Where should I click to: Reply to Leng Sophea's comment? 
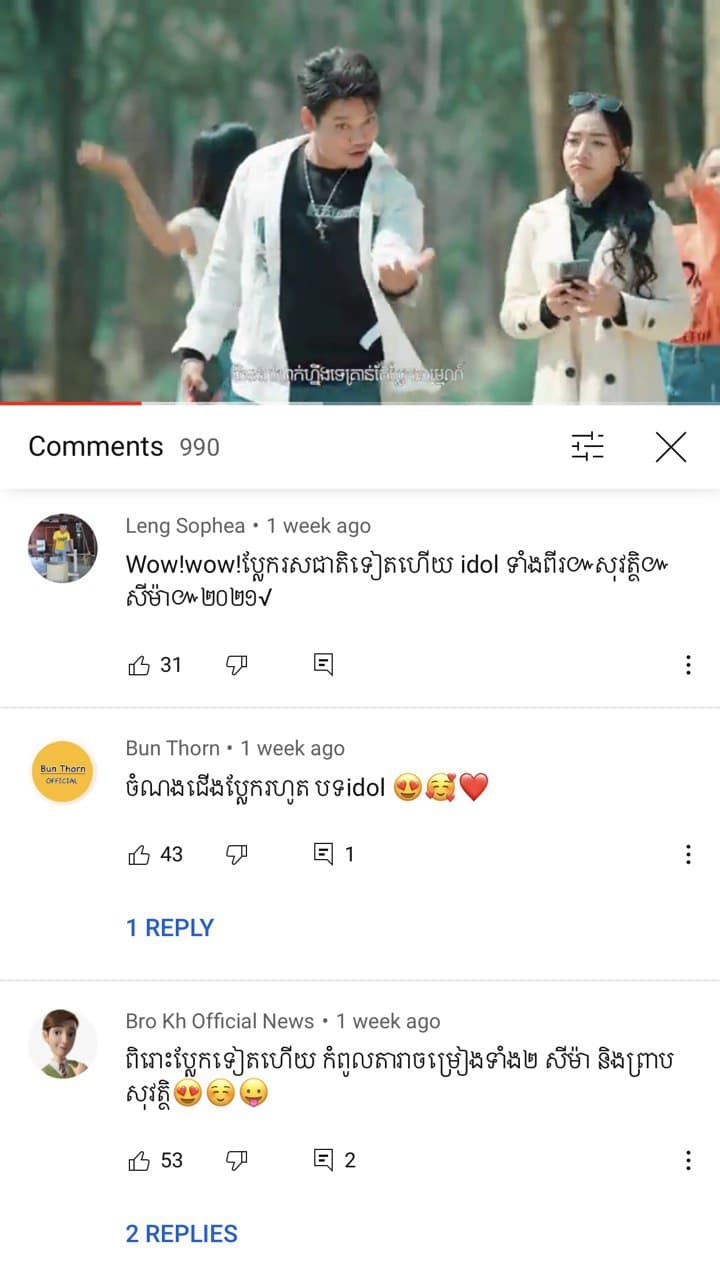pyautogui.click(x=323, y=665)
